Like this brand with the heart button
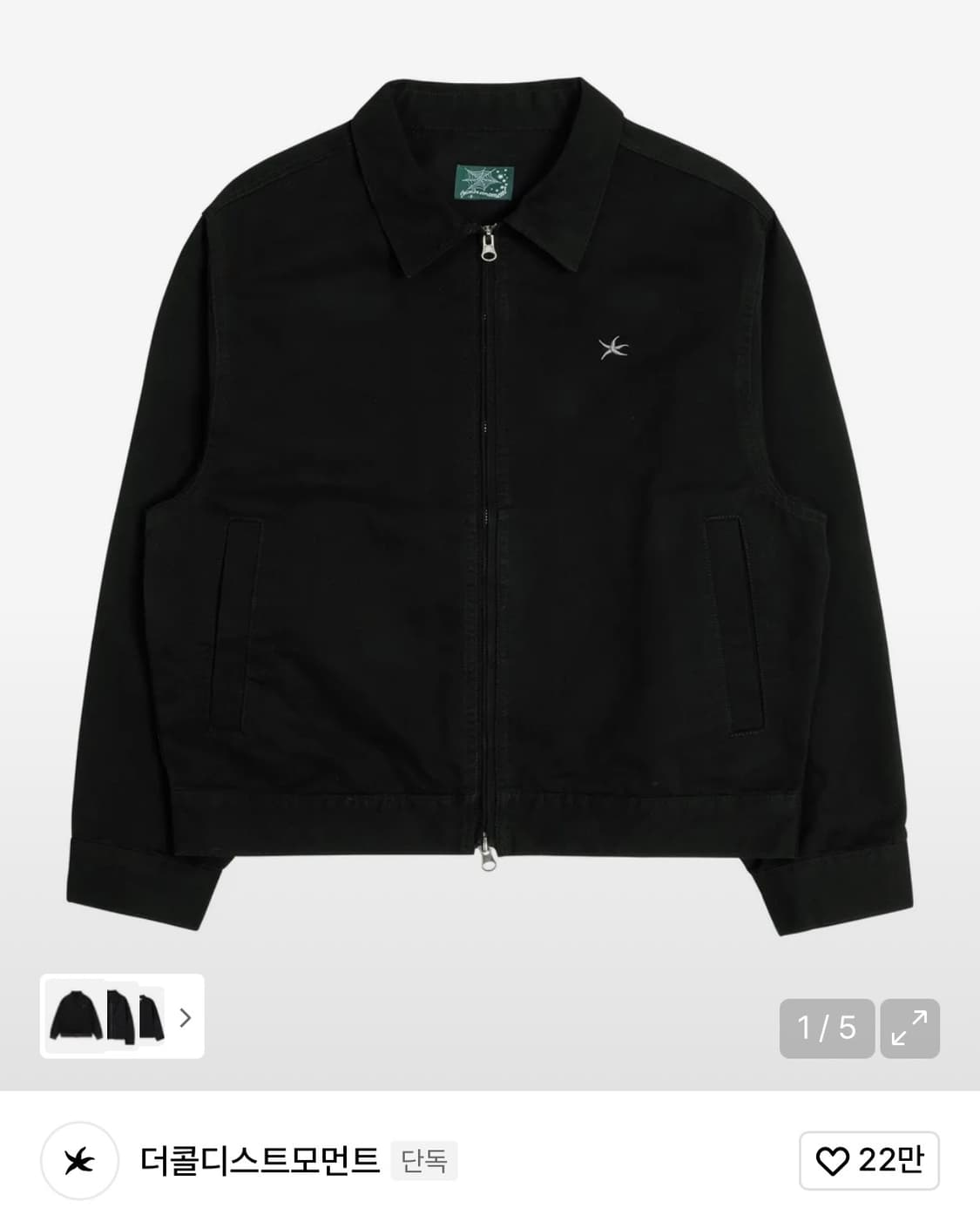Screen dimensions: 980x1228 pos(868,1160)
